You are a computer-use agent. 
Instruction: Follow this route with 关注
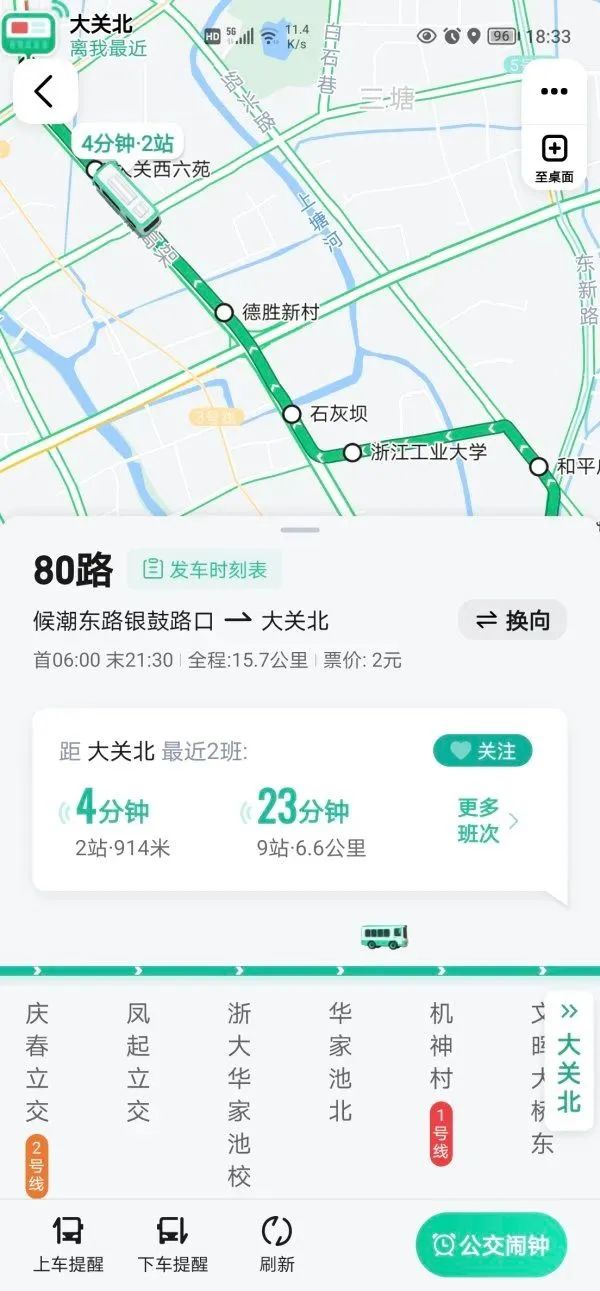point(482,751)
